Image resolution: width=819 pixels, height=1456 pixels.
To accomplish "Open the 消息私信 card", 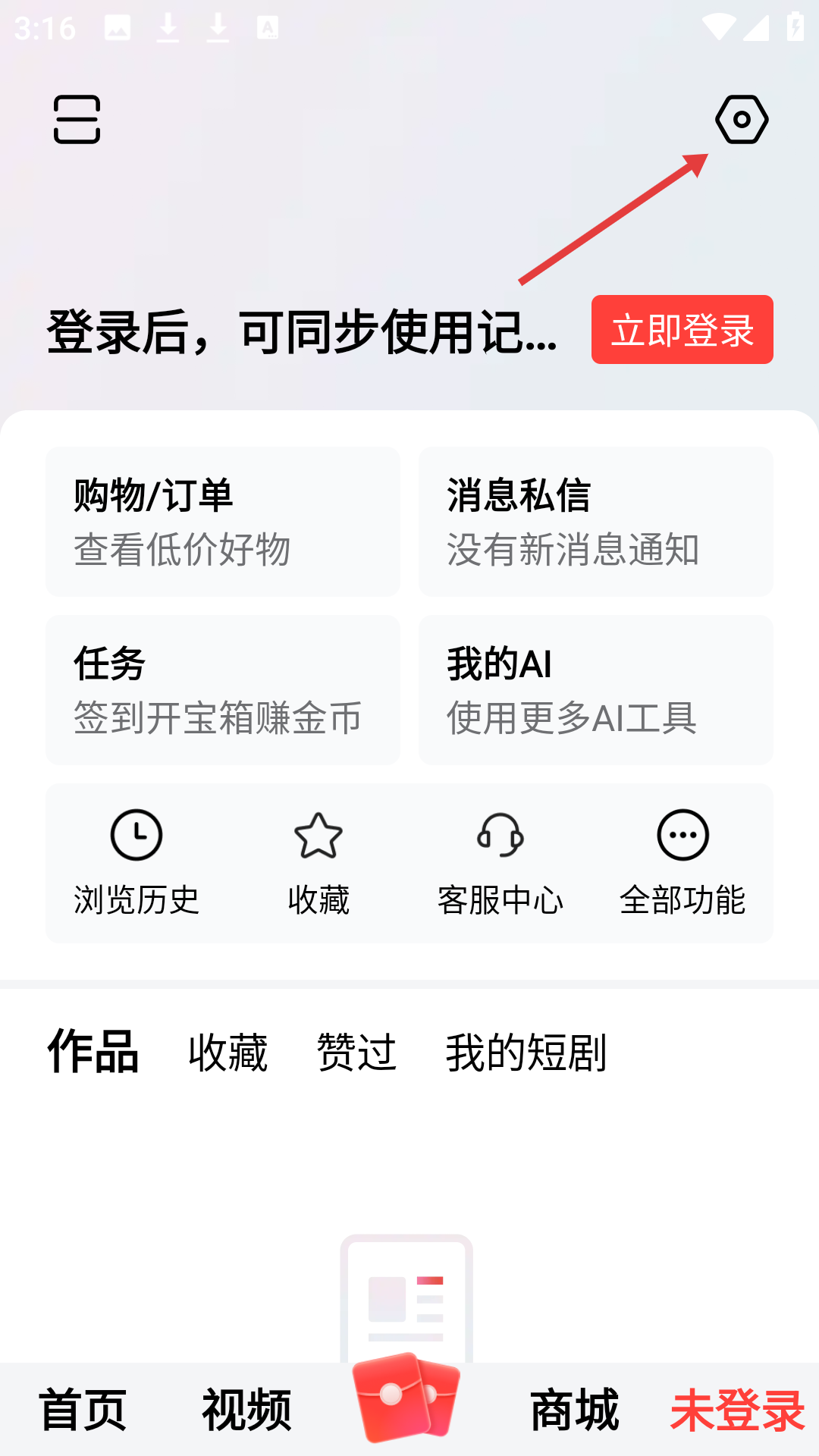I will point(595,522).
